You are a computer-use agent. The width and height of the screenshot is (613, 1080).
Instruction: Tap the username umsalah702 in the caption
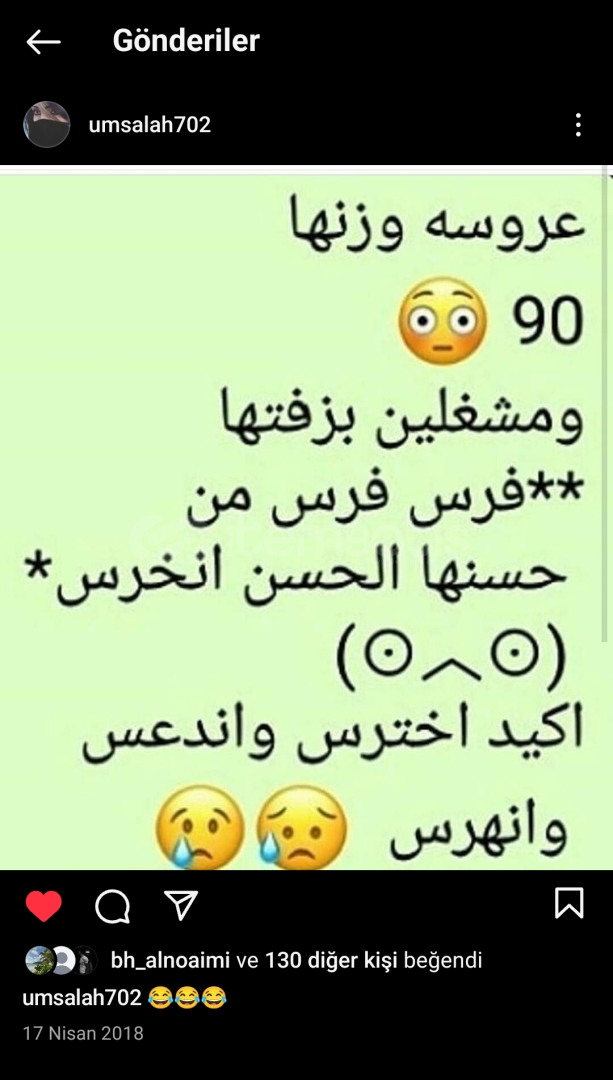(81, 997)
